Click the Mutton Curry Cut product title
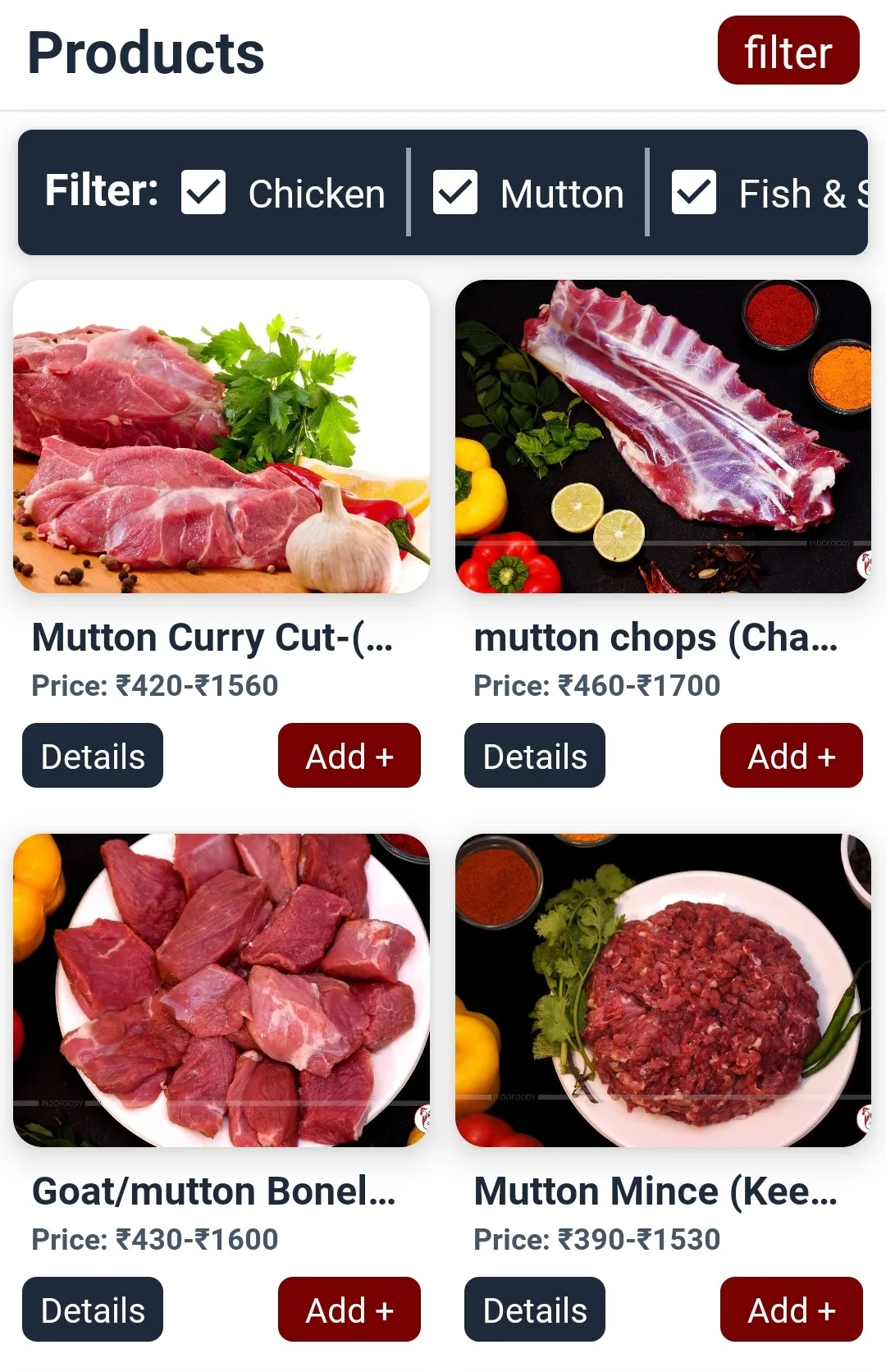886x1372 pixels. [212, 637]
